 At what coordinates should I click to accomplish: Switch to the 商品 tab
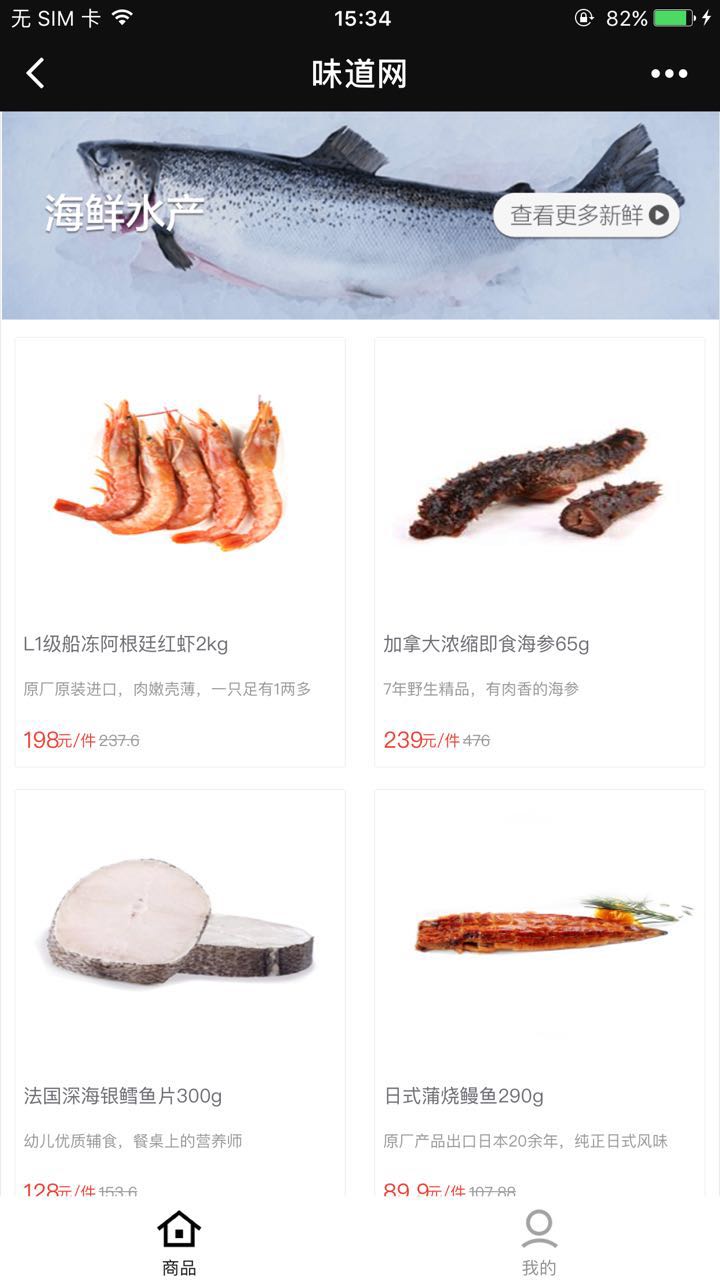pyautogui.click(x=179, y=1242)
